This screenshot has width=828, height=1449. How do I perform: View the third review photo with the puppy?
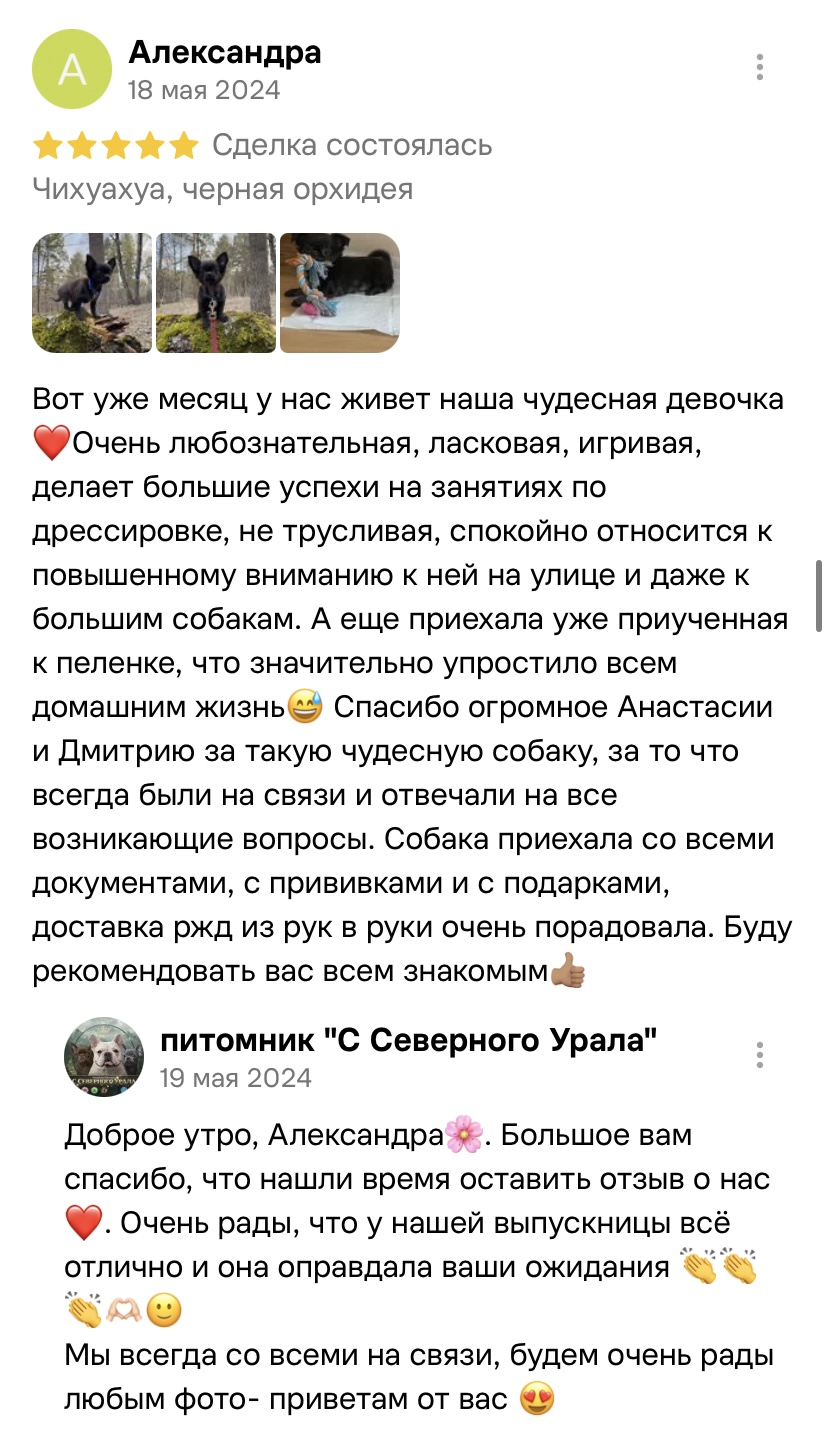click(x=340, y=293)
